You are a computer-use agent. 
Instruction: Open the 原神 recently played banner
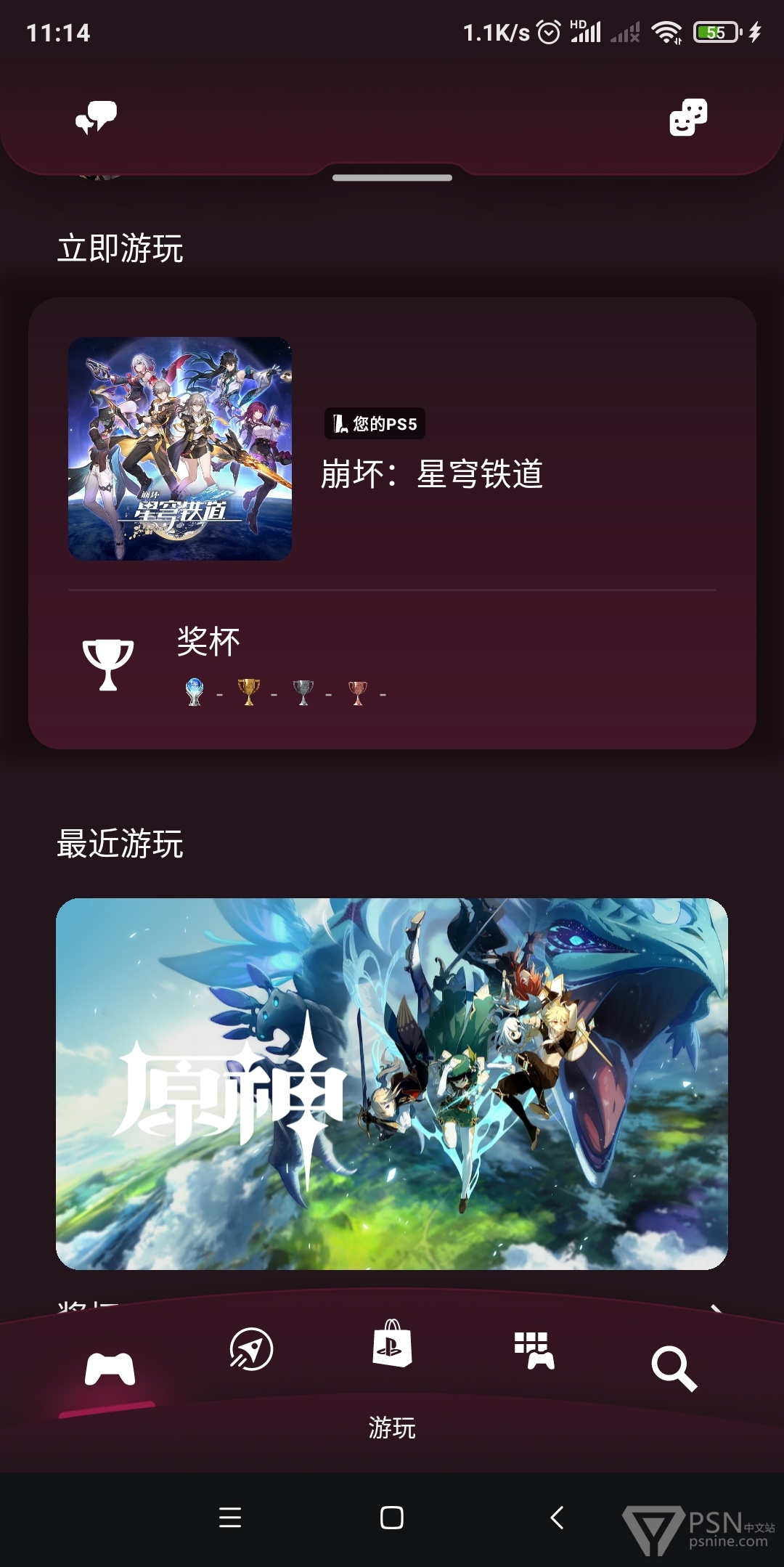tap(392, 1083)
